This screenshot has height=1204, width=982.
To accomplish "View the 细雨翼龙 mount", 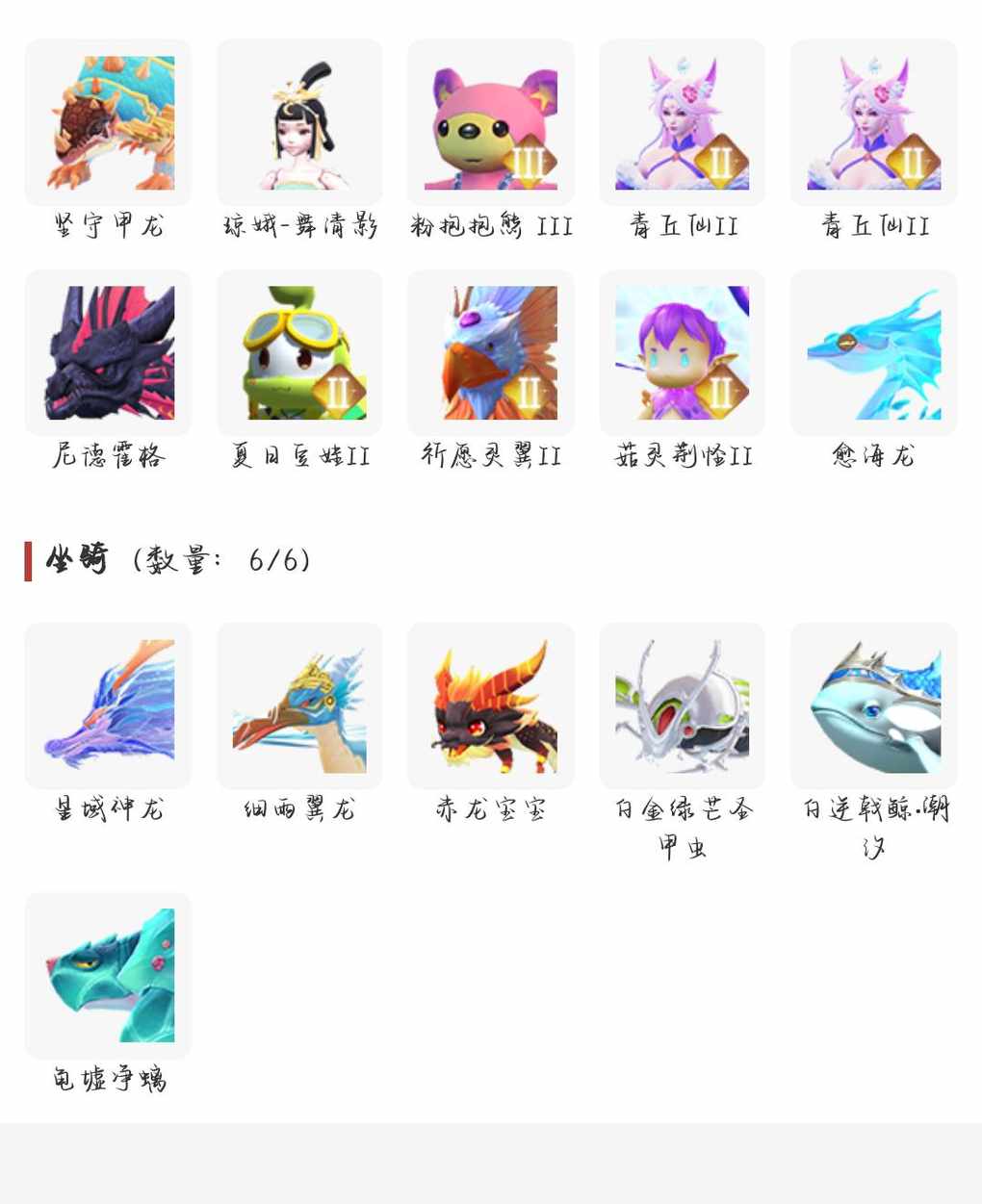I will pos(299,705).
